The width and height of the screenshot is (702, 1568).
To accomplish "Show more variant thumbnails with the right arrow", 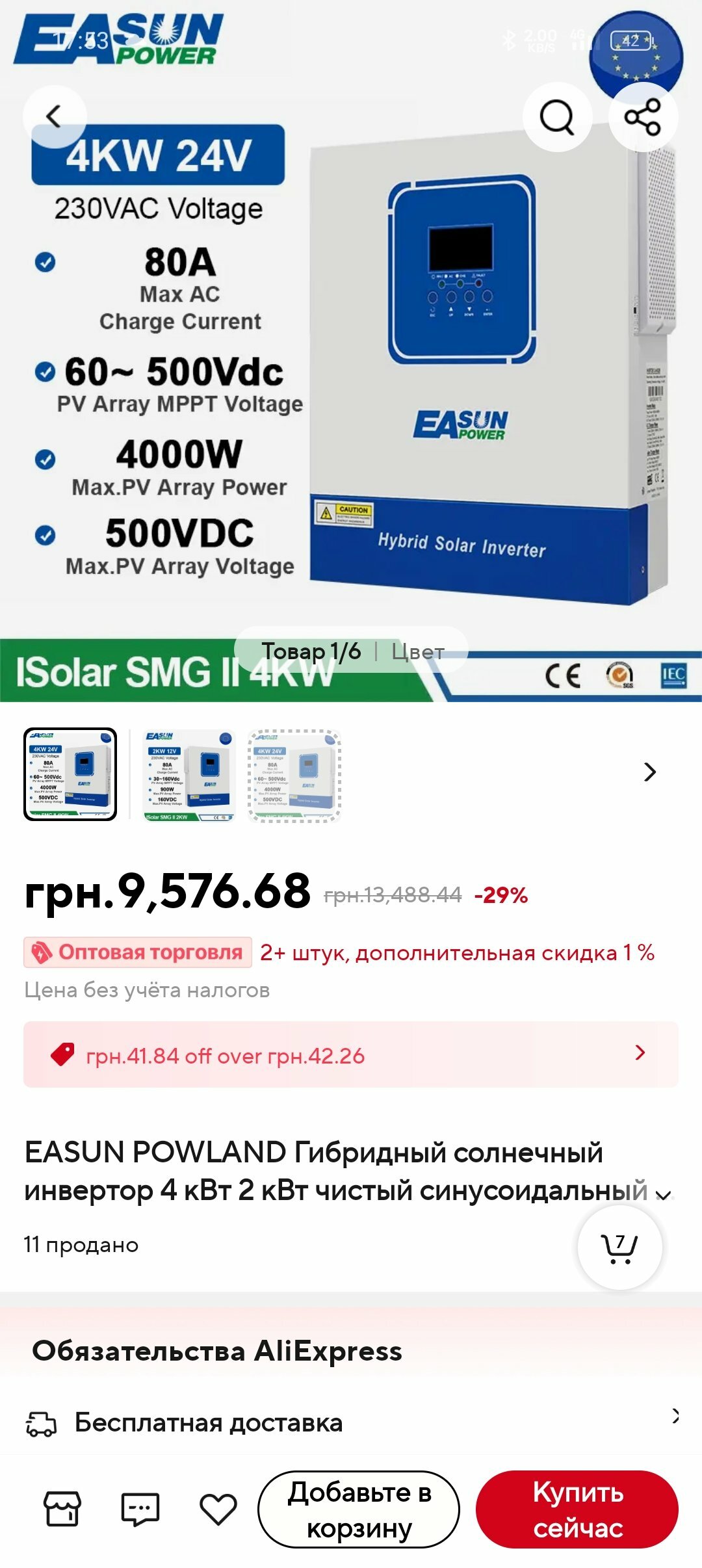I will 649,772.
